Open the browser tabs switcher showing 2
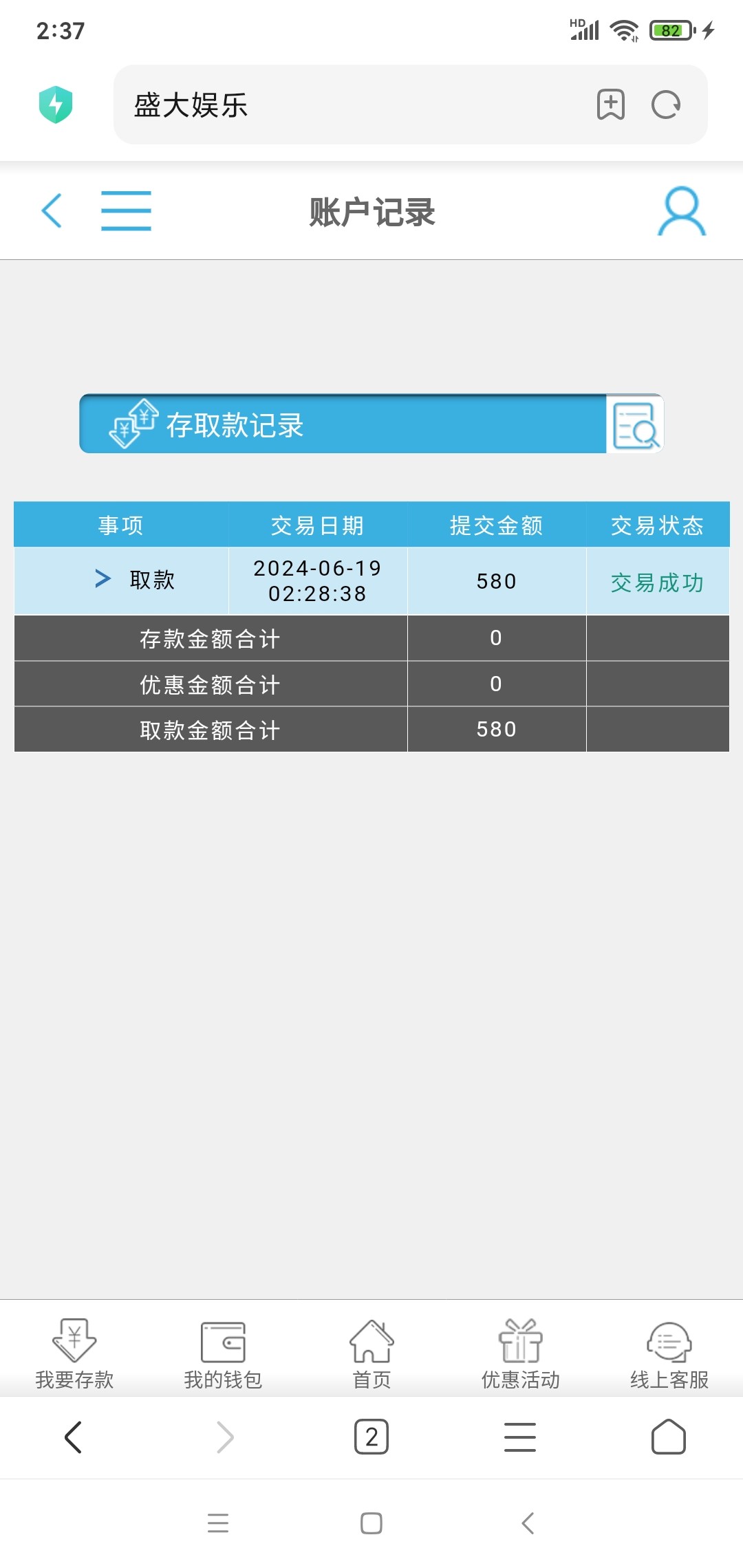Image resolution: width=743 pixels, height=1568 pixels. point(371,1437)
